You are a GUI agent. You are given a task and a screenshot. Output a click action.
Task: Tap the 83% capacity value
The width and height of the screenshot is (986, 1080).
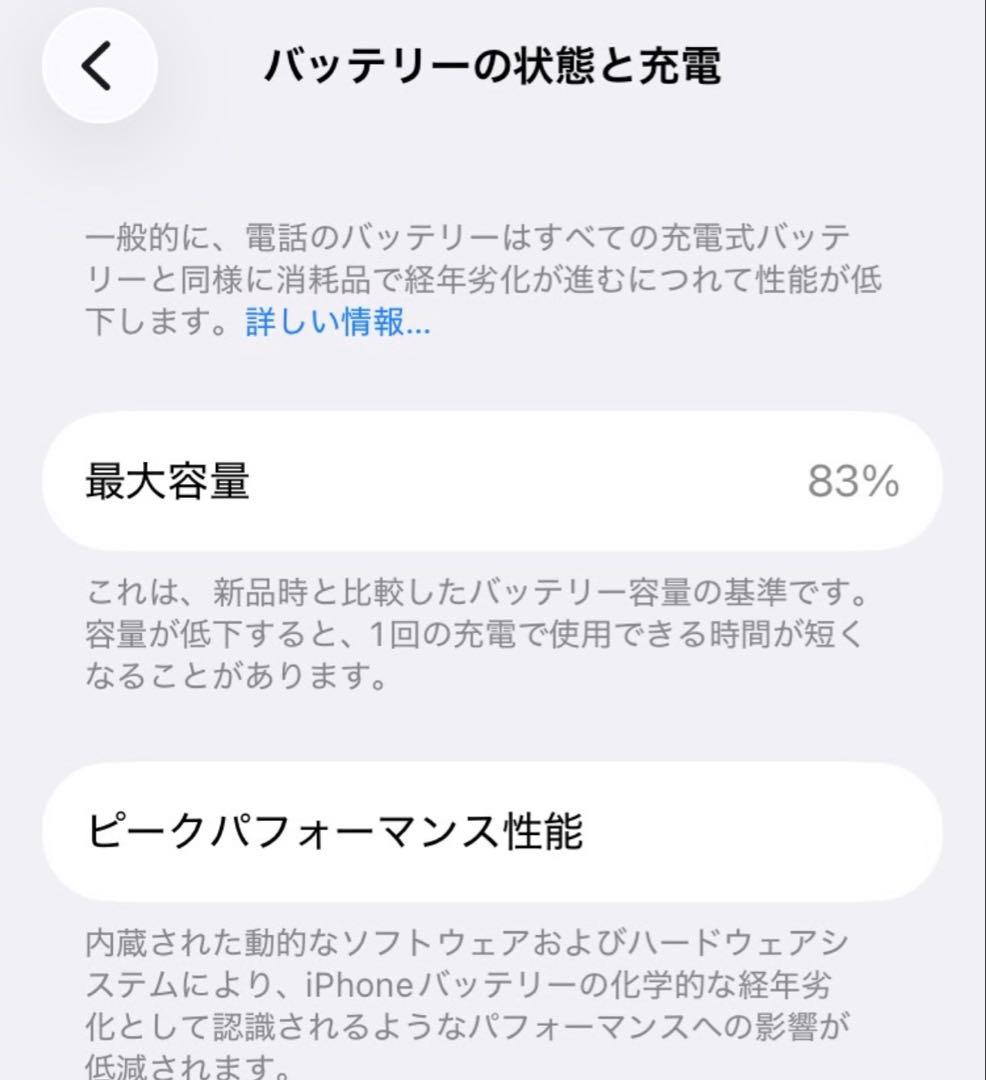[x=856, y=481]
